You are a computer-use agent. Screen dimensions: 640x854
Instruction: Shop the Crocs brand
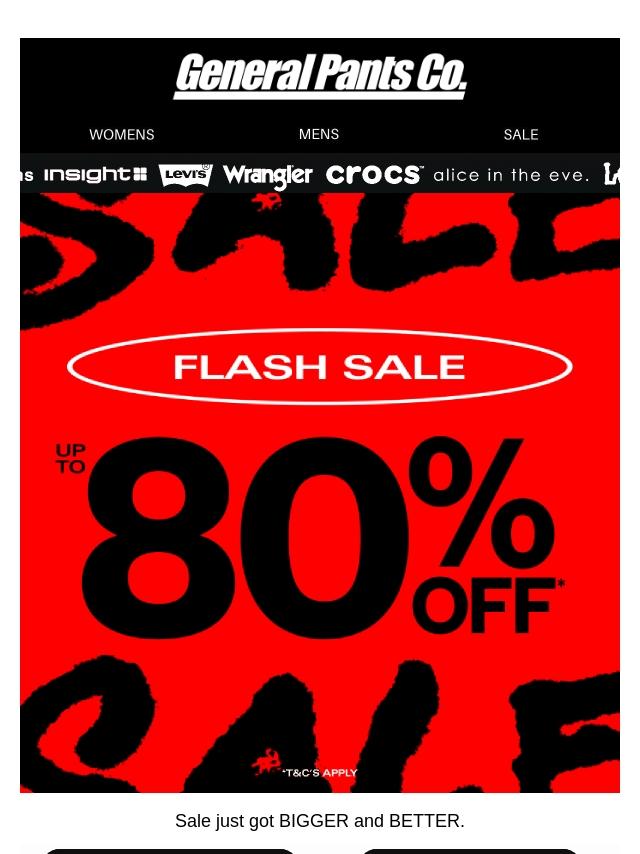374,175
